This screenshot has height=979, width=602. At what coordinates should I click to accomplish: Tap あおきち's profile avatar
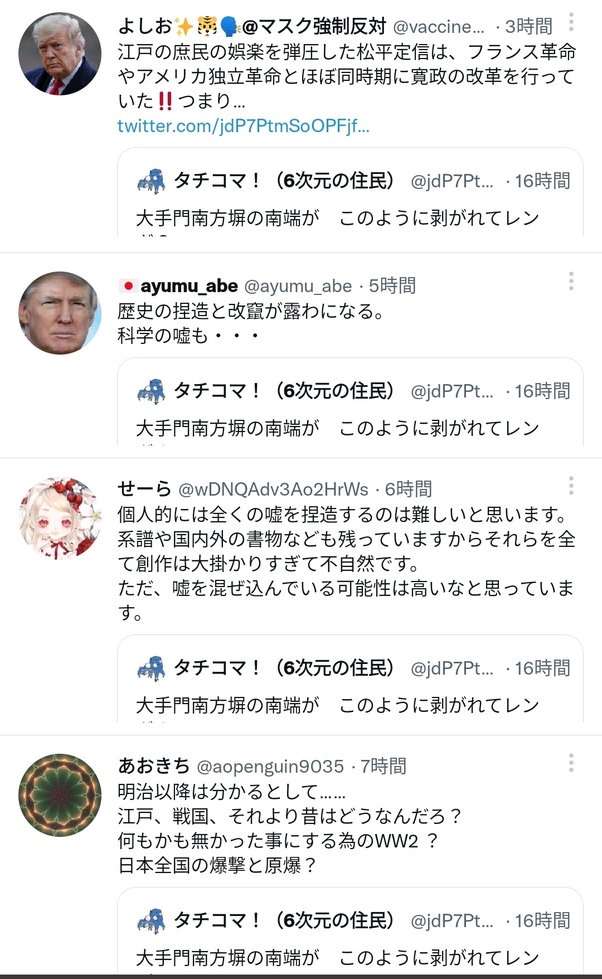59,795
